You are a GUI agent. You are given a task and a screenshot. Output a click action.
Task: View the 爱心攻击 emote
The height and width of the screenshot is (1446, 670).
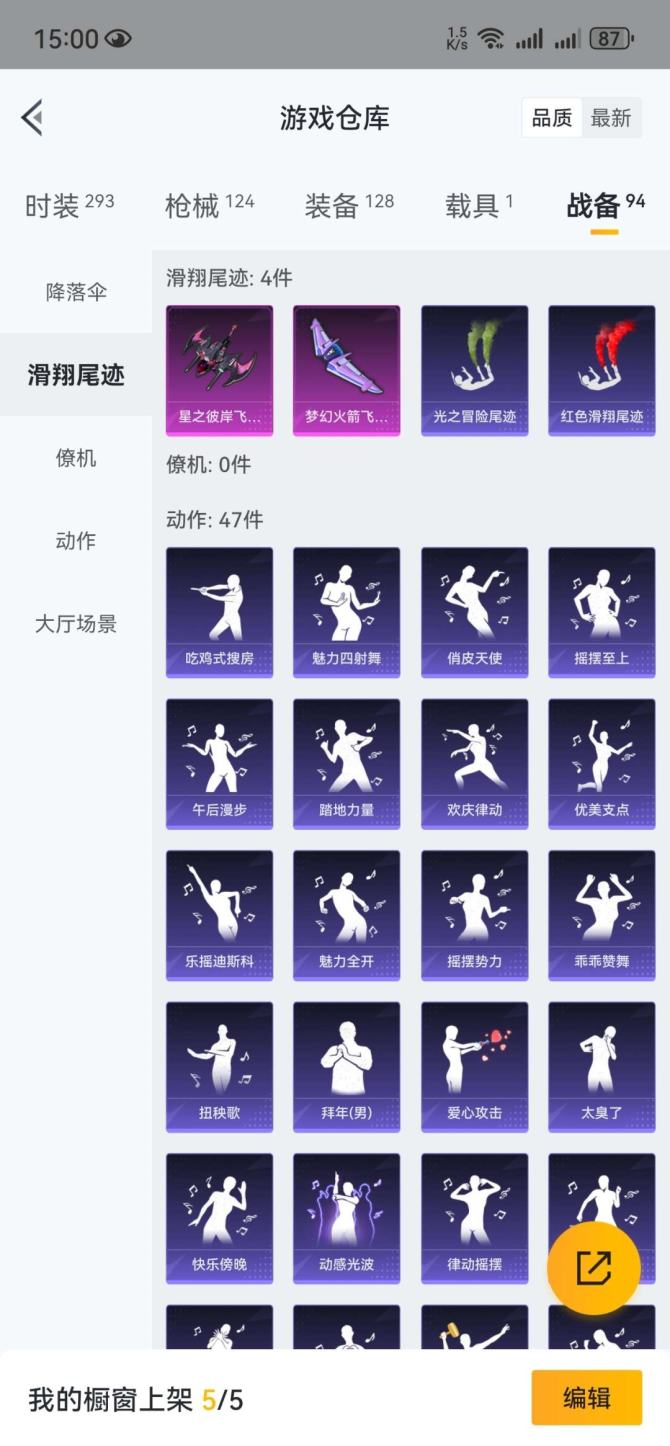click(x=474, y=1066)
